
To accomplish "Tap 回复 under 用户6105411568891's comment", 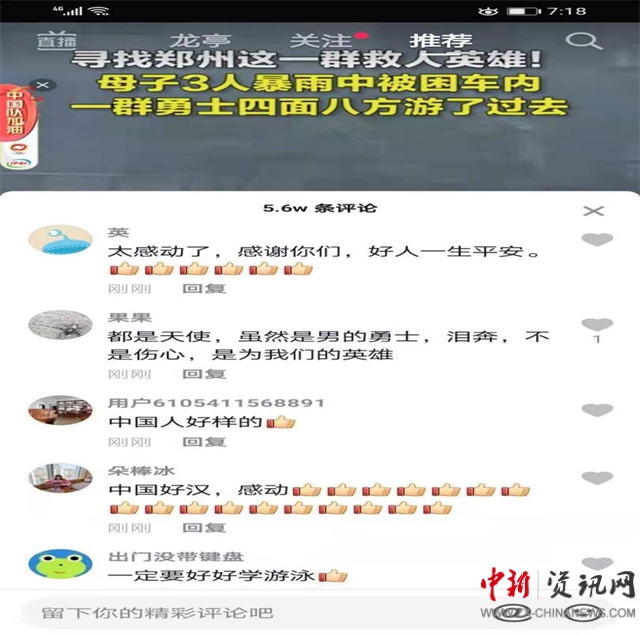I will (204, 441).
